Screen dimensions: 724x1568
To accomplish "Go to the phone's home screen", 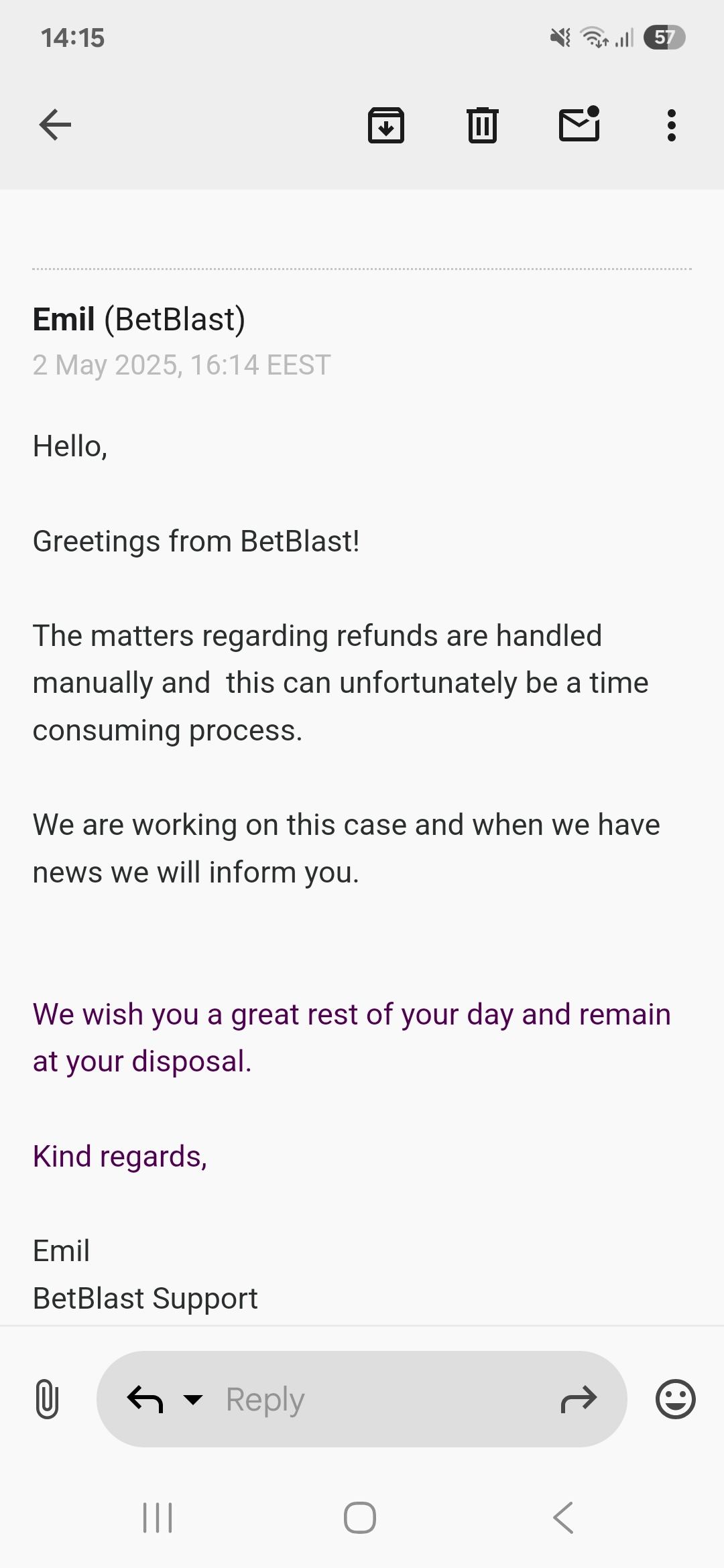I will tap(360, 1518).
